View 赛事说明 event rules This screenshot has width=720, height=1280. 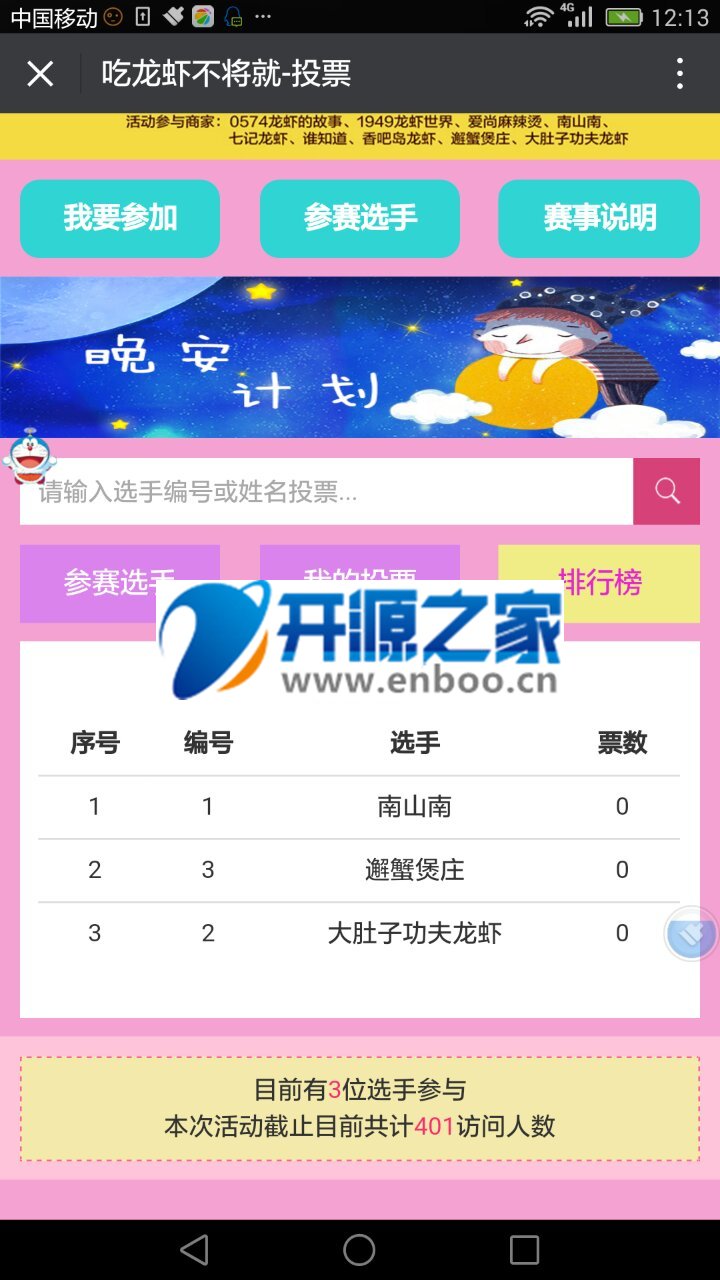click(599, 218)
